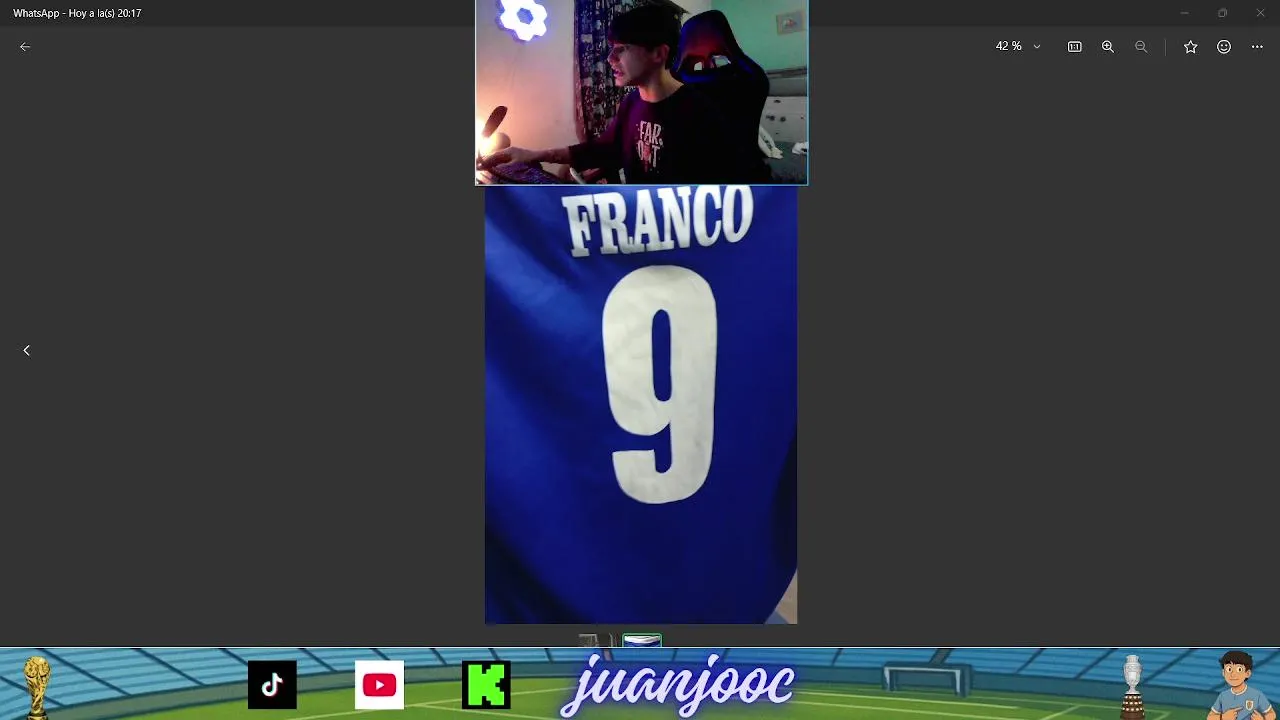React with the emoji icon
This screenshot has height=720, width=1280.
[x=1223, y=47]
